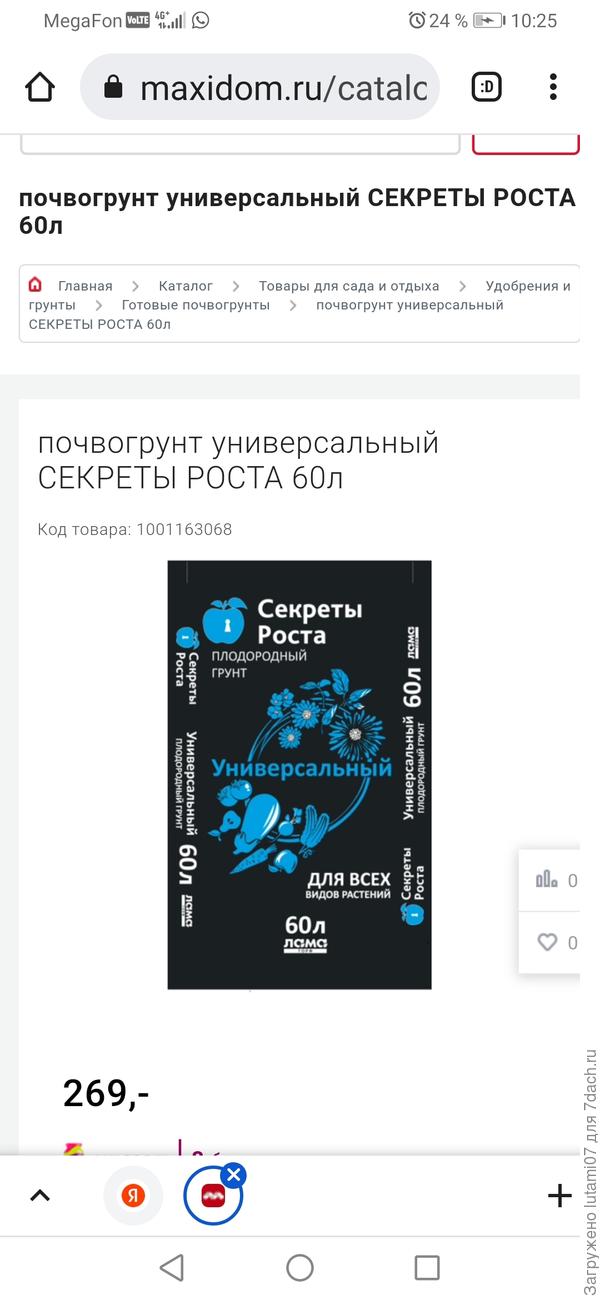View the Секреты Роста product image
This screenshot has height=1300, width=600.
click(x=299, y=775)
